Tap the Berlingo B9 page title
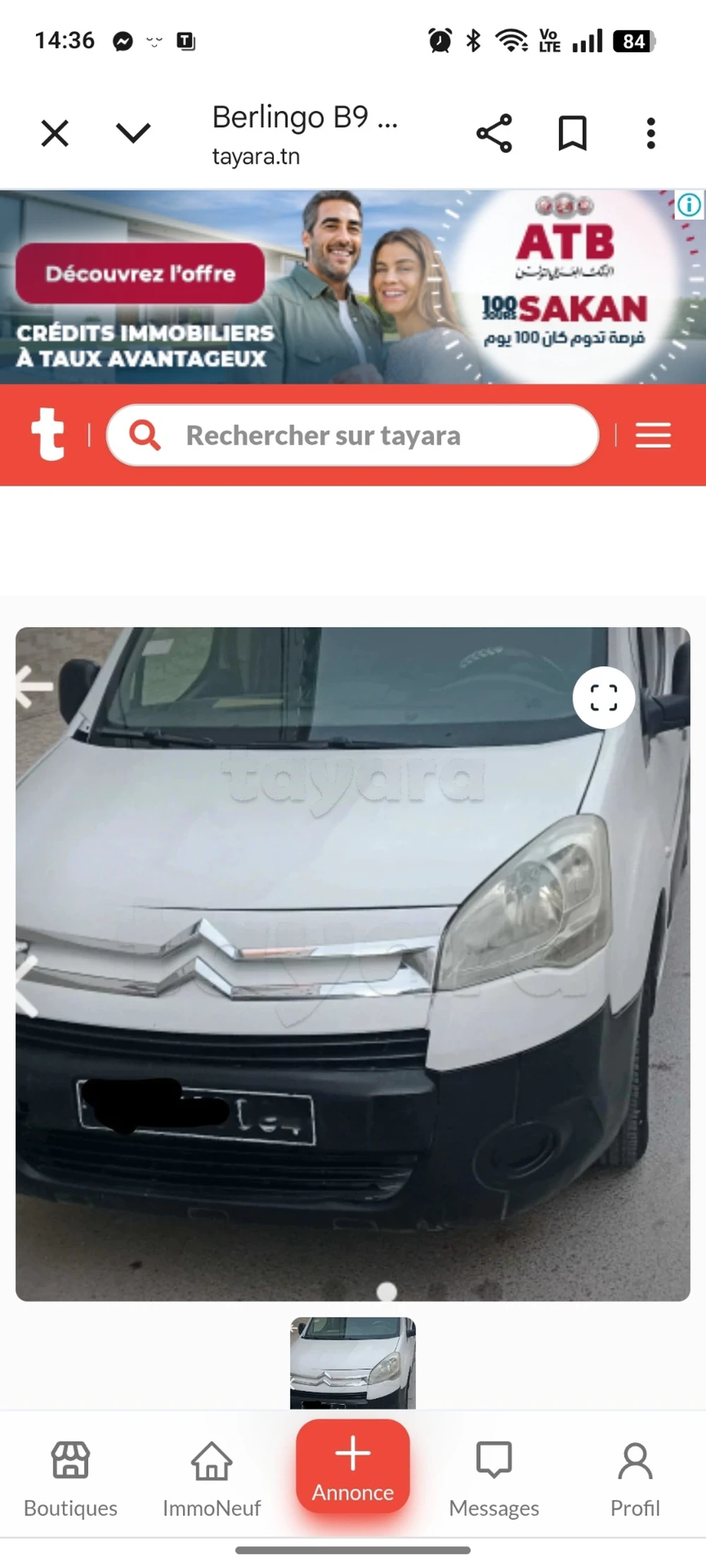706x1568 pixels. [305, 116]
